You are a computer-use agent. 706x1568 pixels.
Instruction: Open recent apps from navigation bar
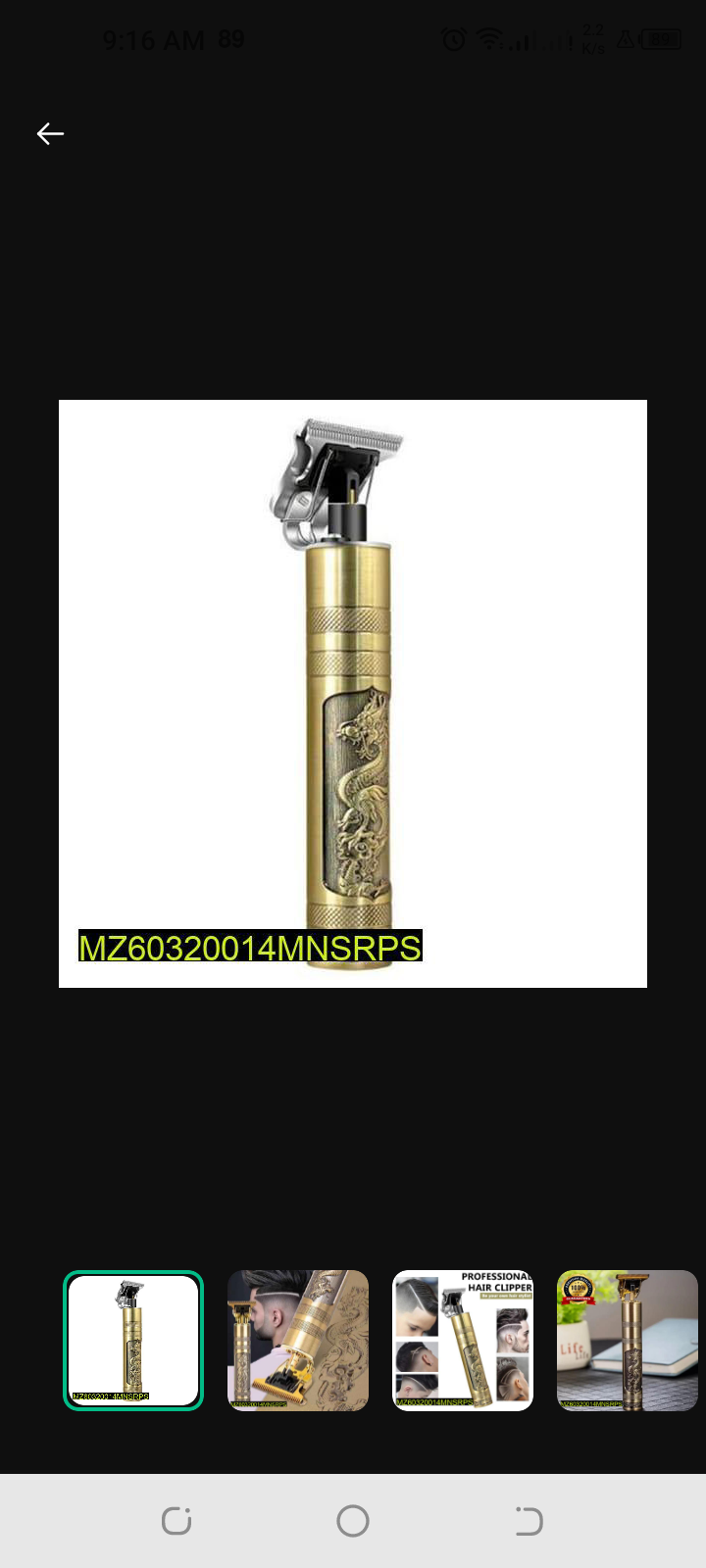pos(176,1521)
